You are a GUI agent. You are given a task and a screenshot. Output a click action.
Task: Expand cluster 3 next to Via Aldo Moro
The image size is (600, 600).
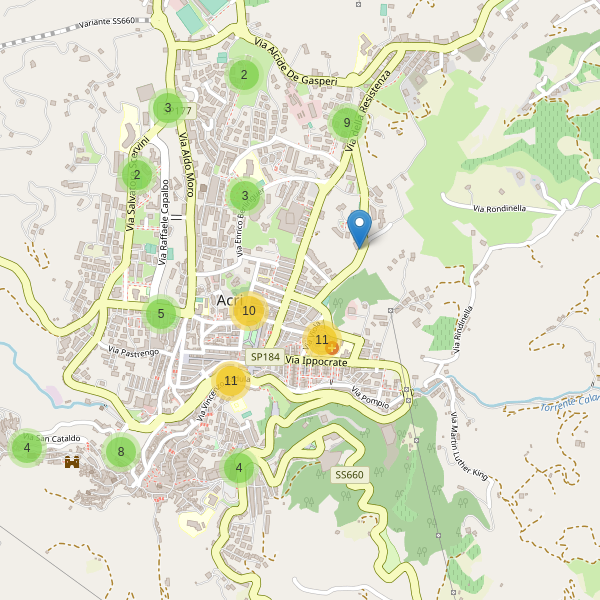coord(167,108)
